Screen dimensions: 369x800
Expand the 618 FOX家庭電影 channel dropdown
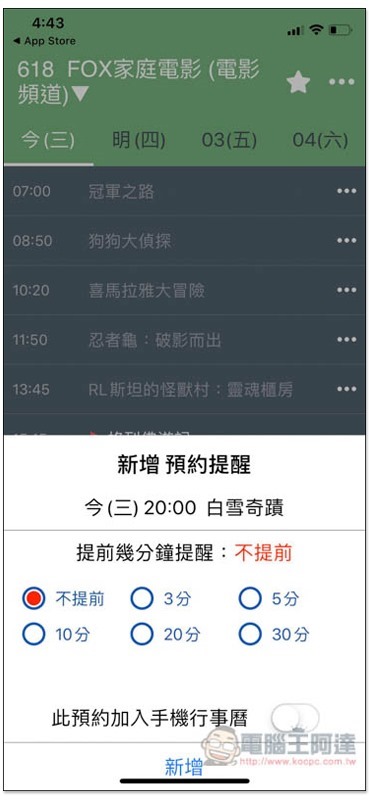[138, 82]
